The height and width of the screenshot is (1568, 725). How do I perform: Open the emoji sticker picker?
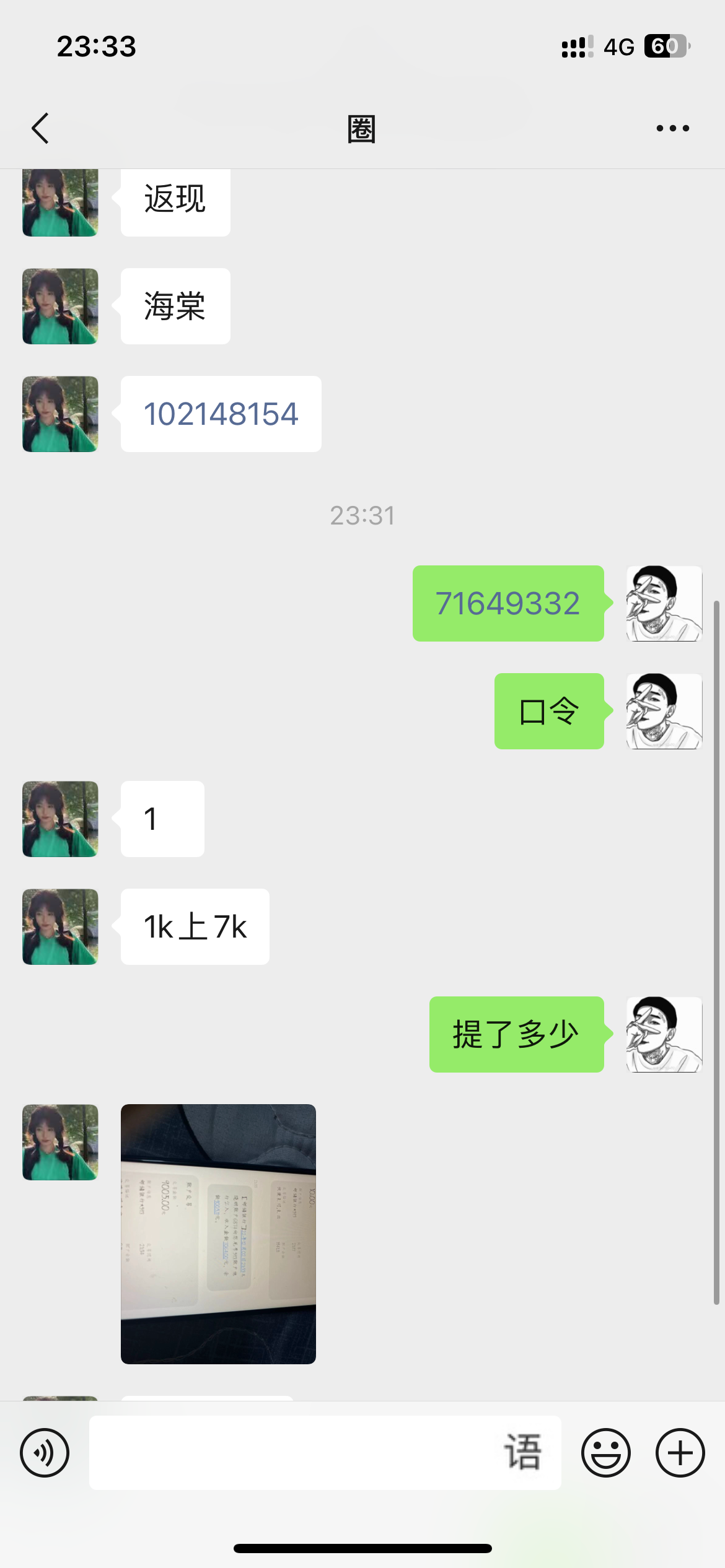tap(605, 1452)
